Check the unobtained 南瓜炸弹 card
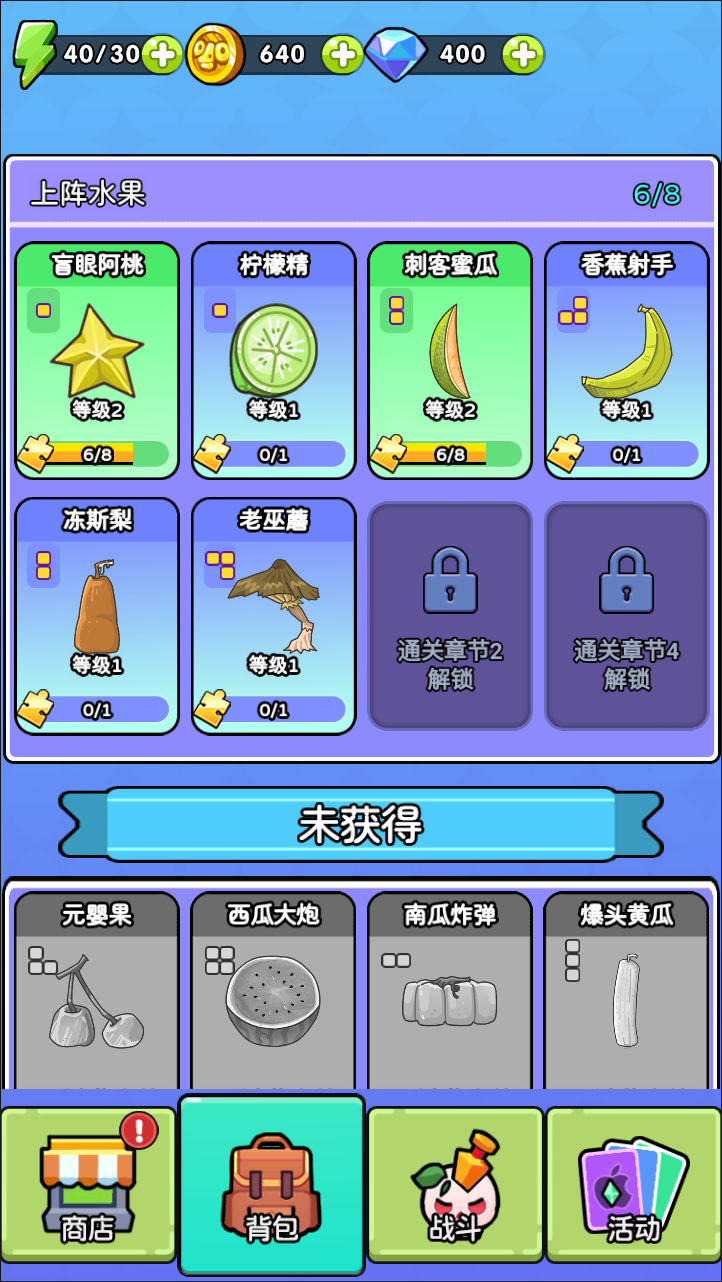Viewport: 722px width, 1282px height. coord(450,990)
